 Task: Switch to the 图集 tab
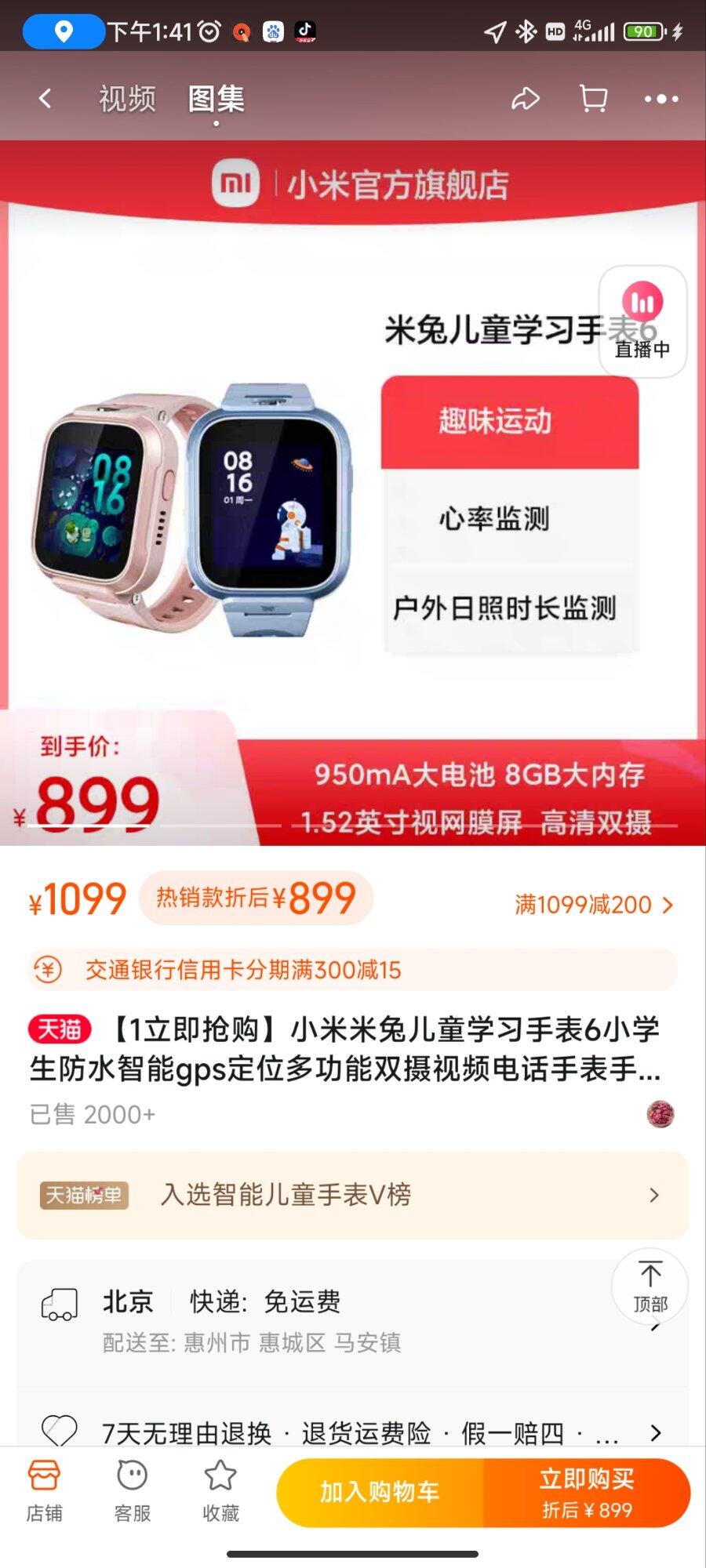[x=217, y=99]
